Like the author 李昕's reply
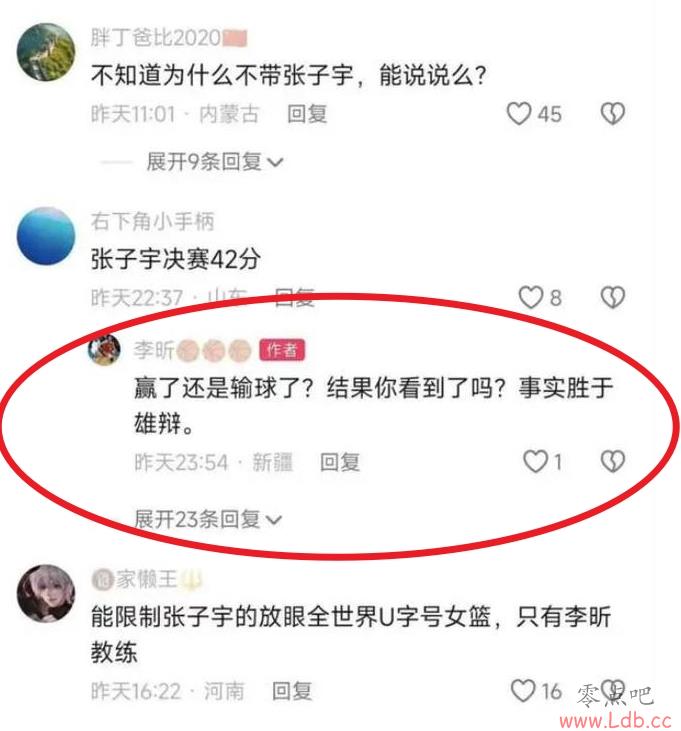 (537, 461)
